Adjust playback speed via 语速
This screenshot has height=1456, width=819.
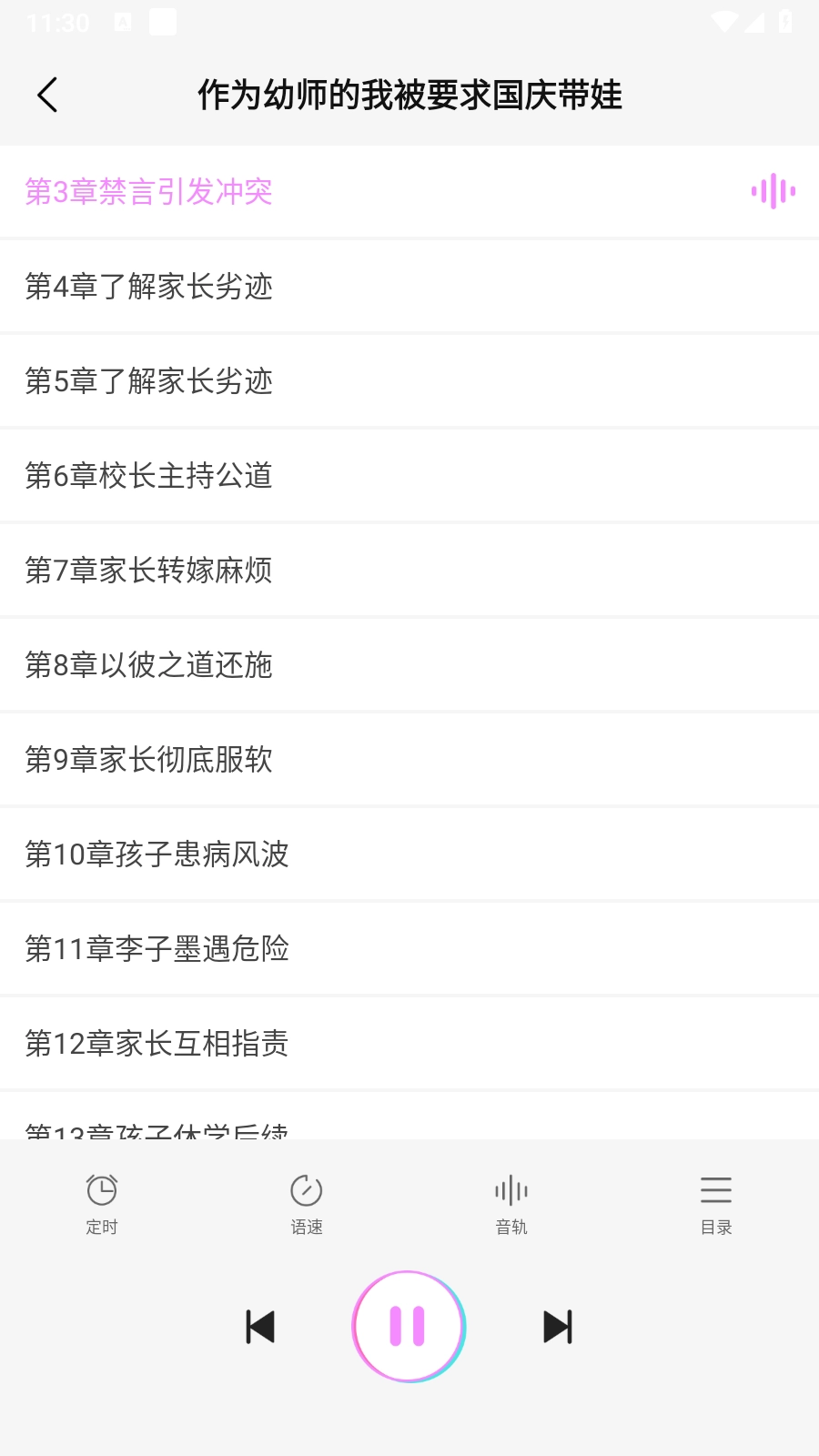pyautogui.click(x=307, y=1203)
